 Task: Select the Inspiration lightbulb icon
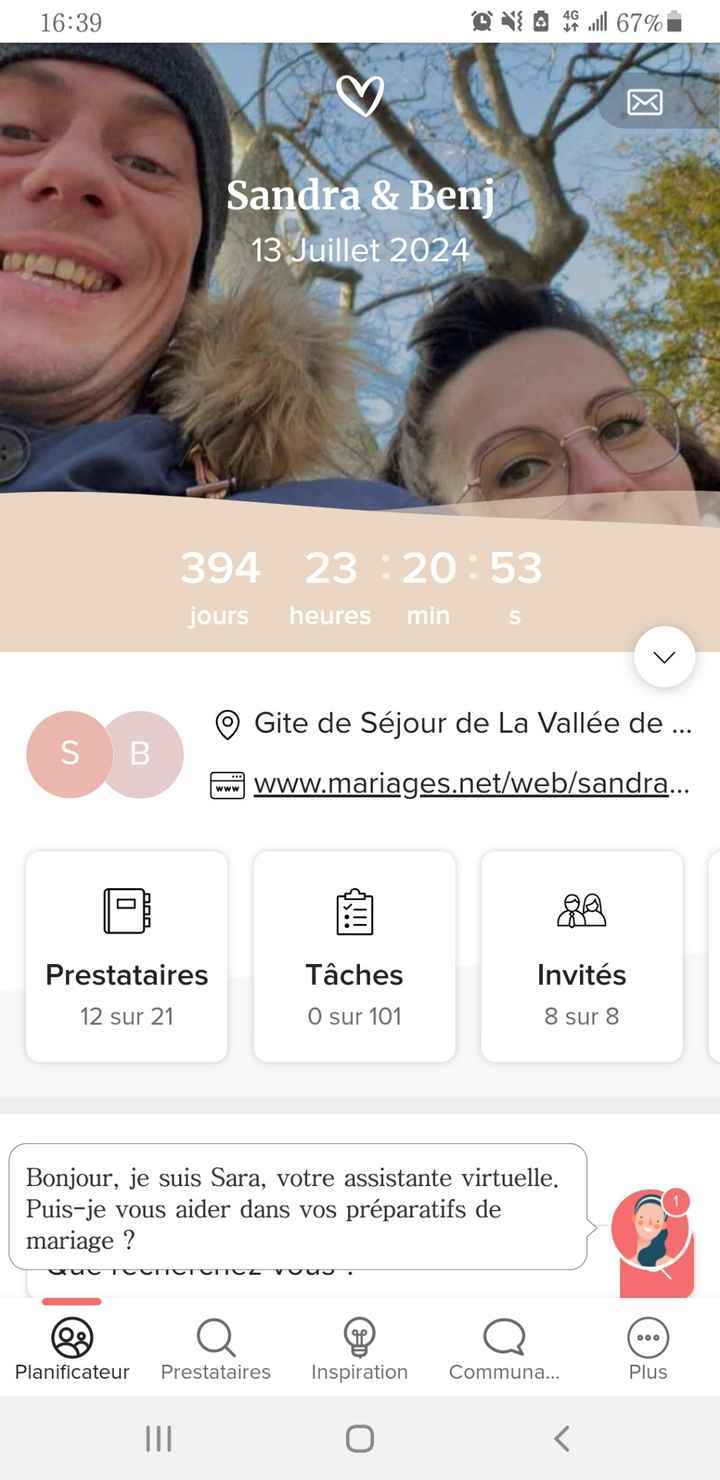pyautogui.click(x=359, y=1337)
